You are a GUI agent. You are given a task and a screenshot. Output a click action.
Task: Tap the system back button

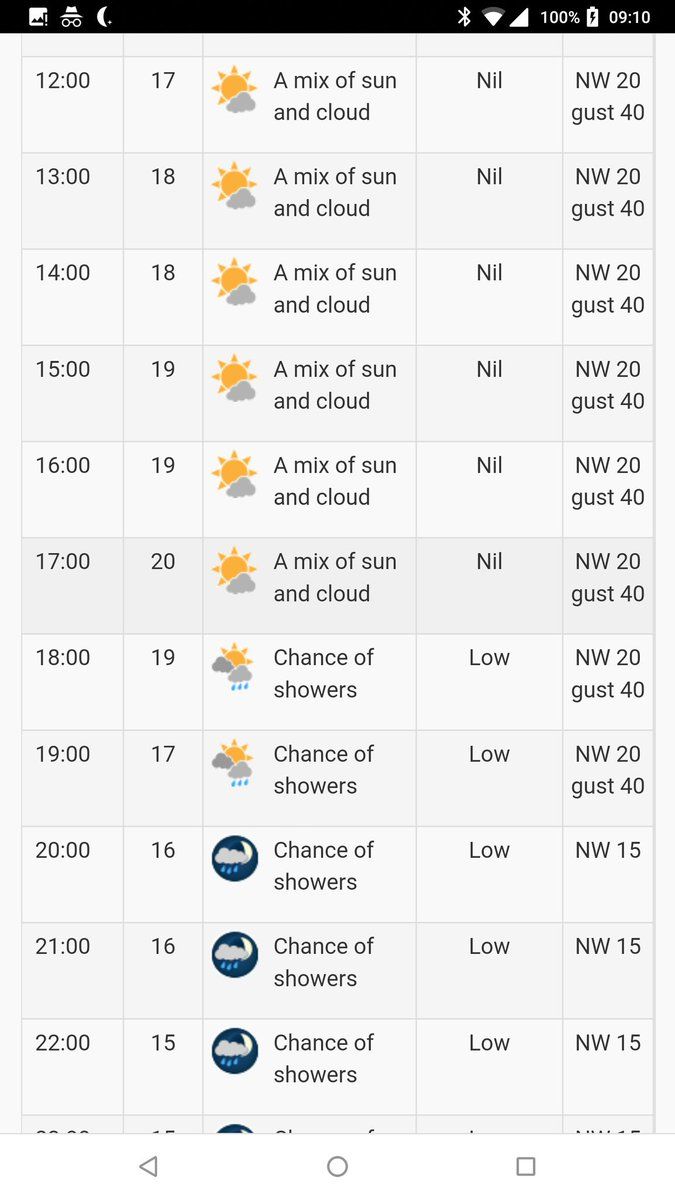[x=149, y=1166]
